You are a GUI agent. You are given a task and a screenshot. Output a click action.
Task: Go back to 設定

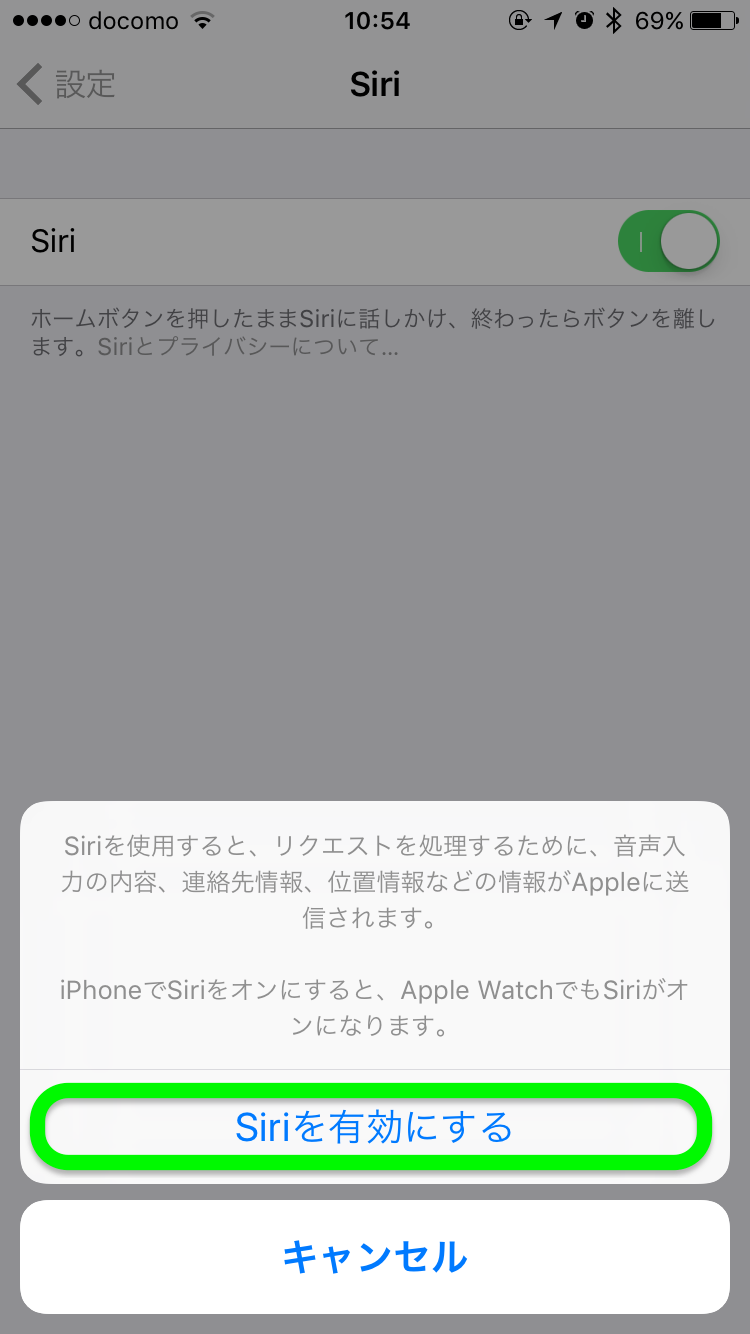click(x=67, y=85)
